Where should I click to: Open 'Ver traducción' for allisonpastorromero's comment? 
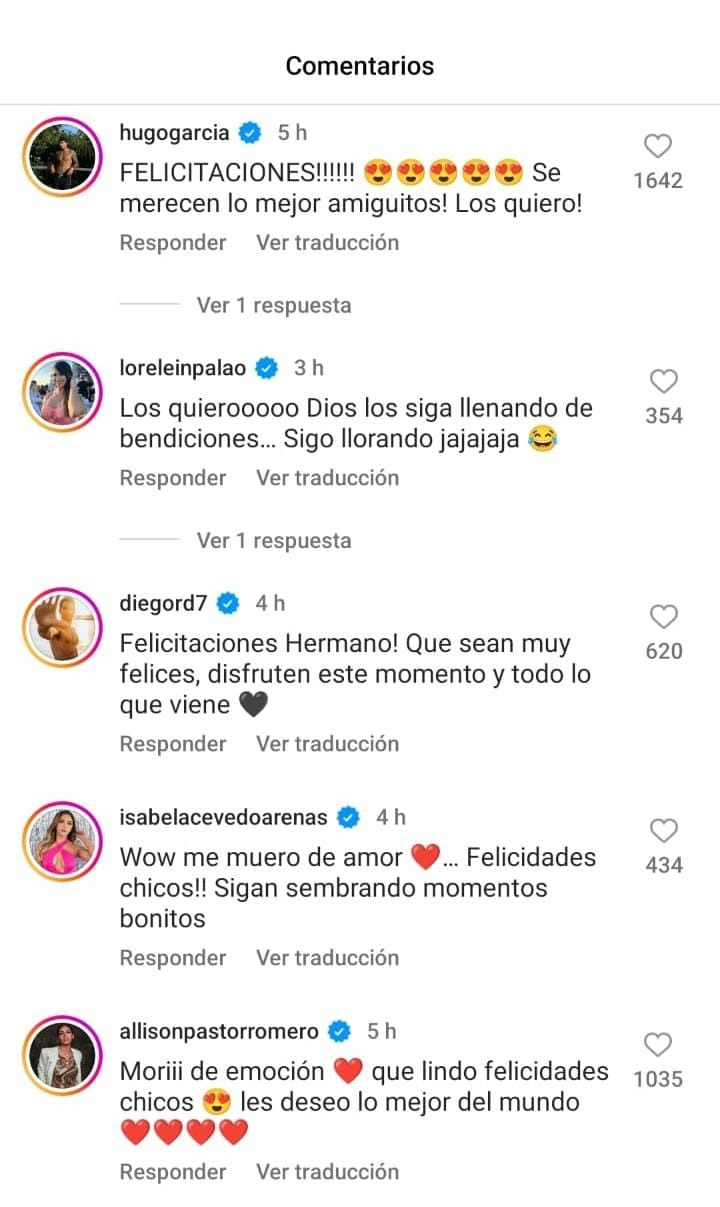click(x=327, y=1171)
